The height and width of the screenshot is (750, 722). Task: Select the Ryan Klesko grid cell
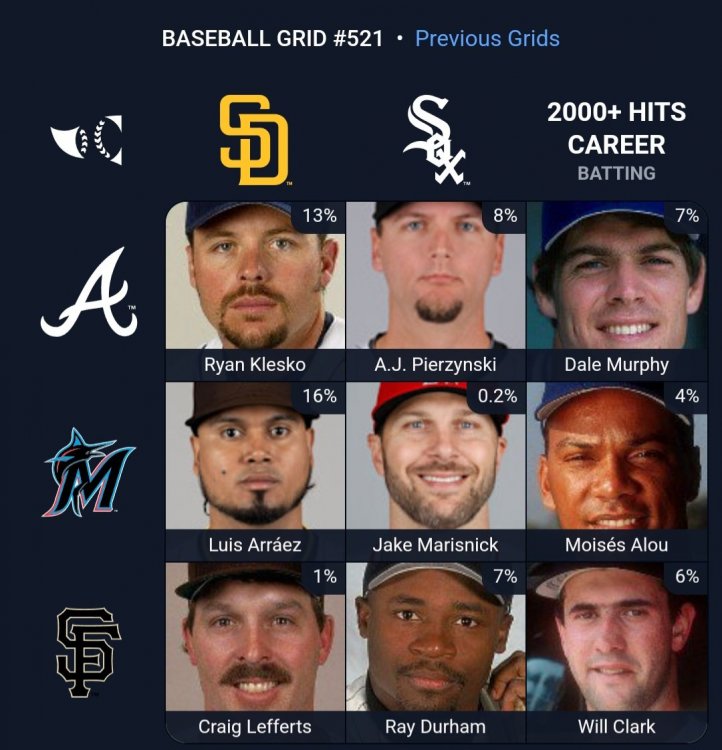[255, 290]
